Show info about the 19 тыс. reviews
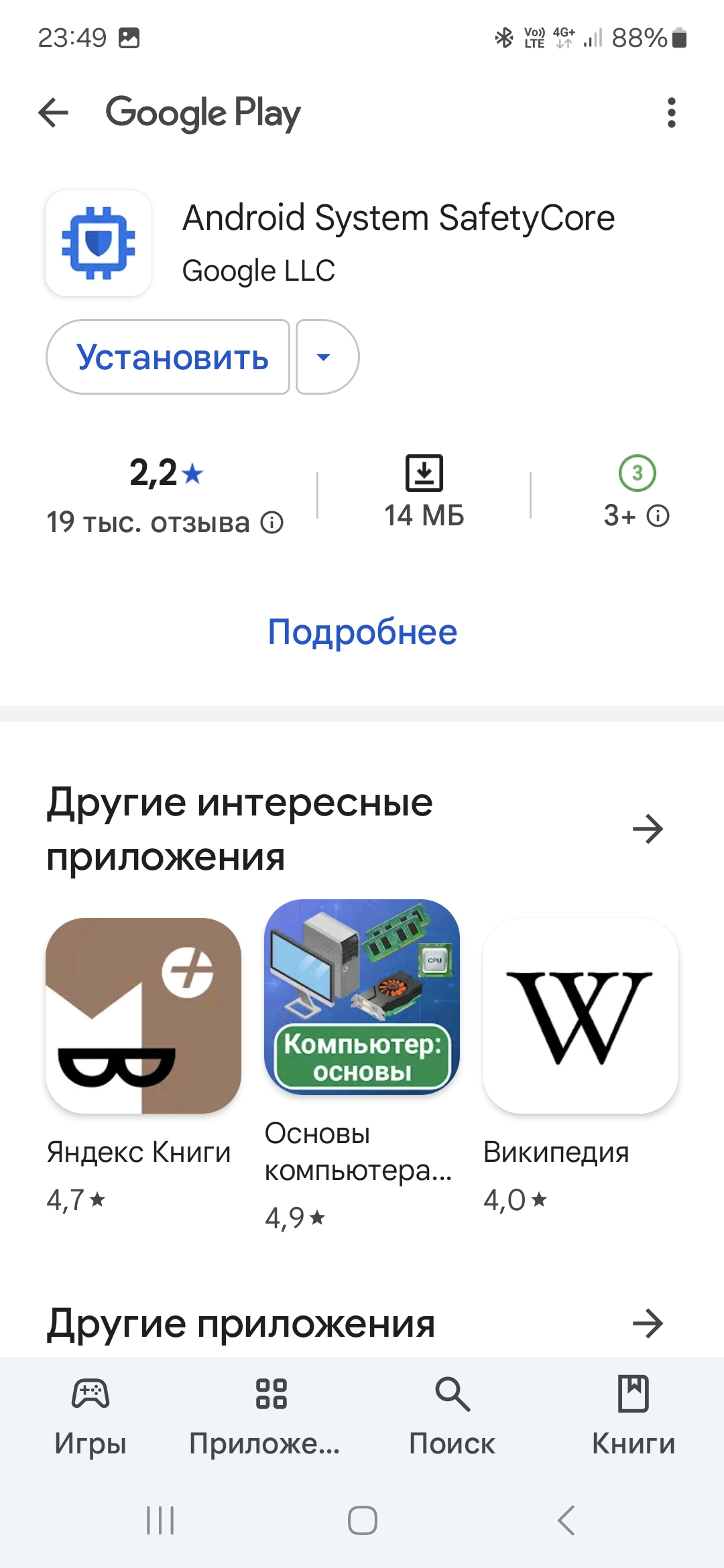The width and height of the screenshot is (724, 1568). coord(272,523)
